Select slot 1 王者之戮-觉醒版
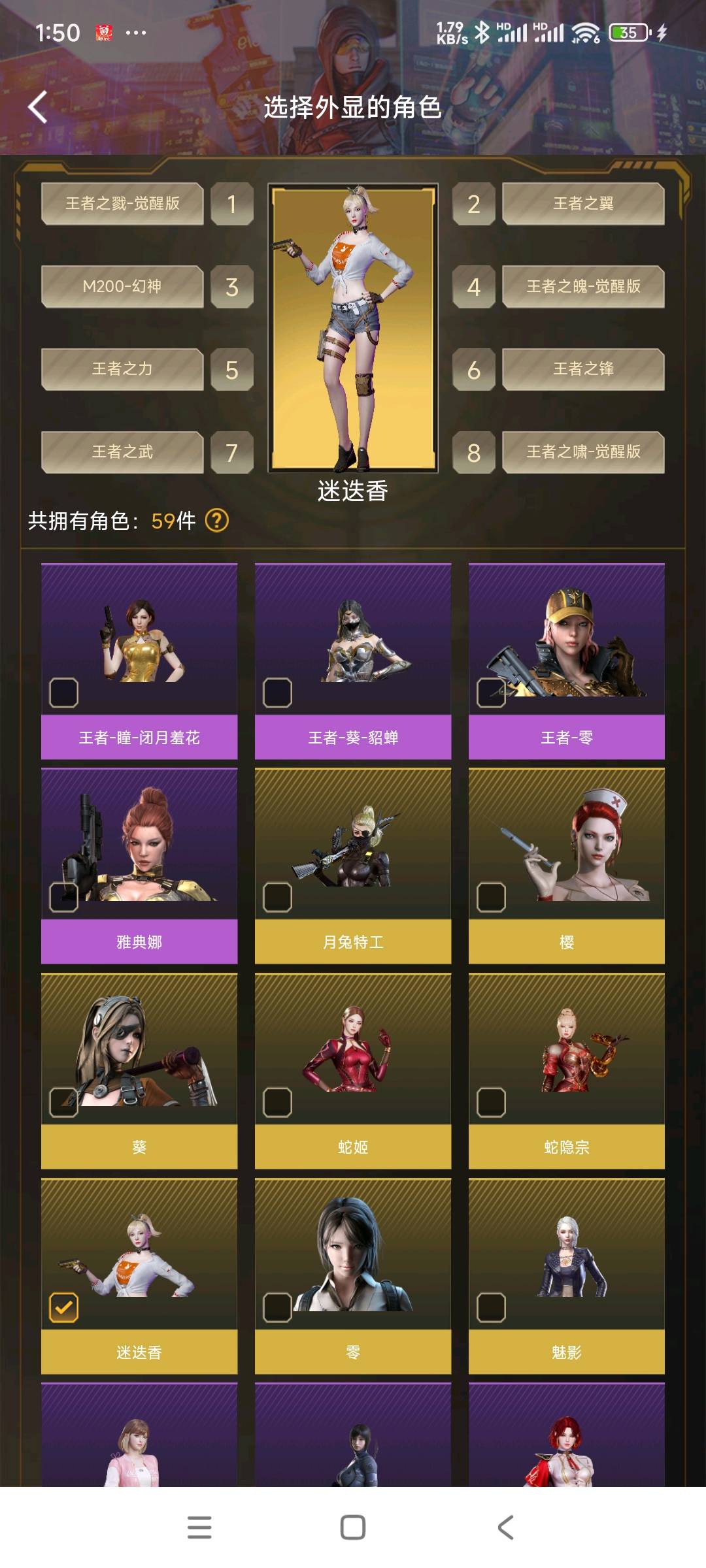 tap(122, 204)
